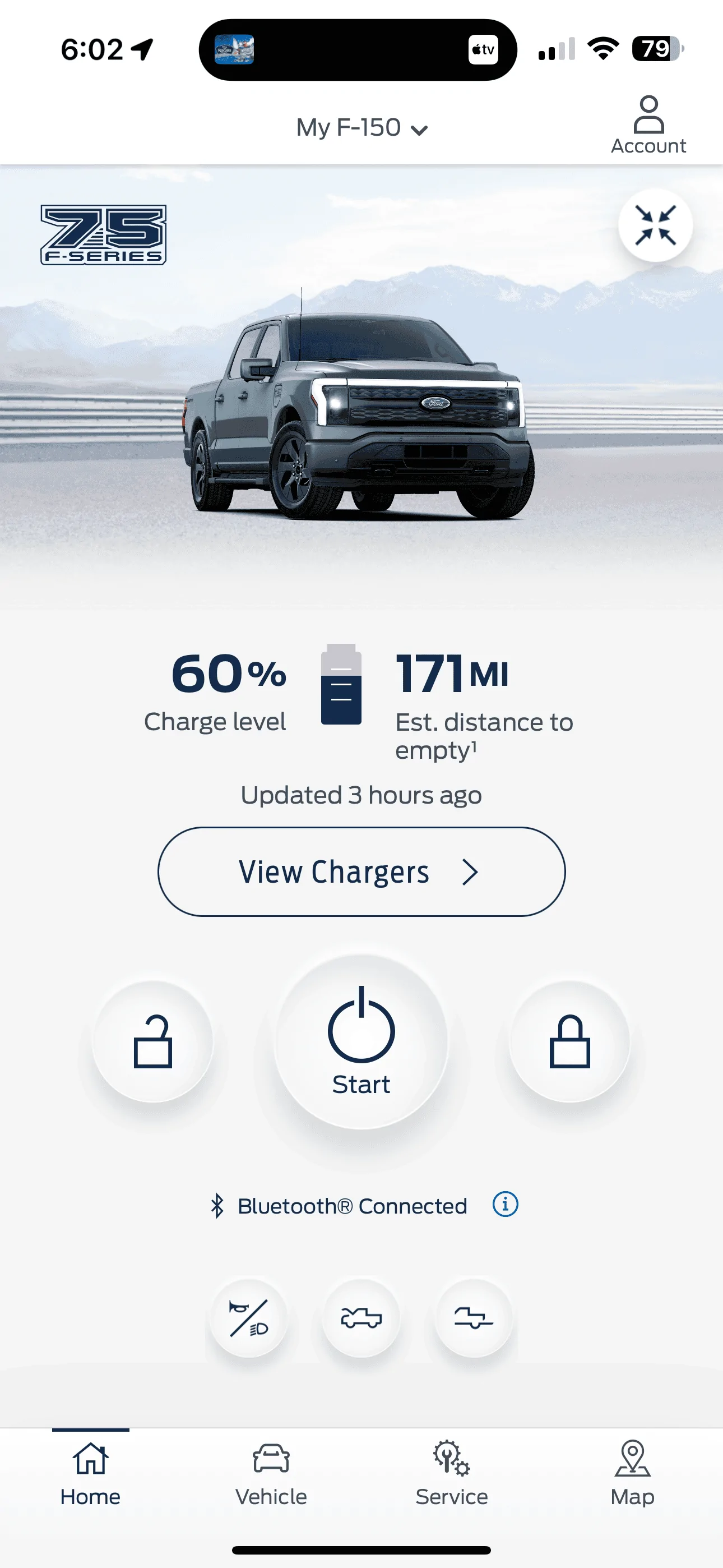The image size is (723, 1568).
Task: Switch to the Map tab
Action: coord(632,1473)
